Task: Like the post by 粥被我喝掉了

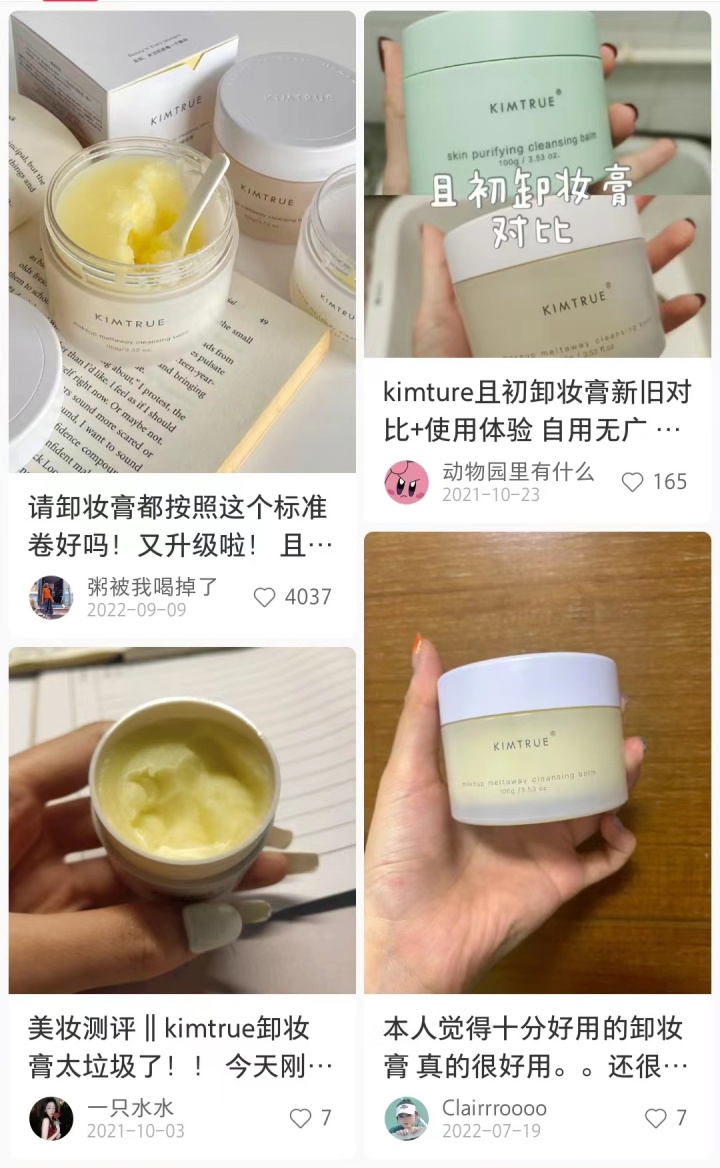Action: (265, 597)
